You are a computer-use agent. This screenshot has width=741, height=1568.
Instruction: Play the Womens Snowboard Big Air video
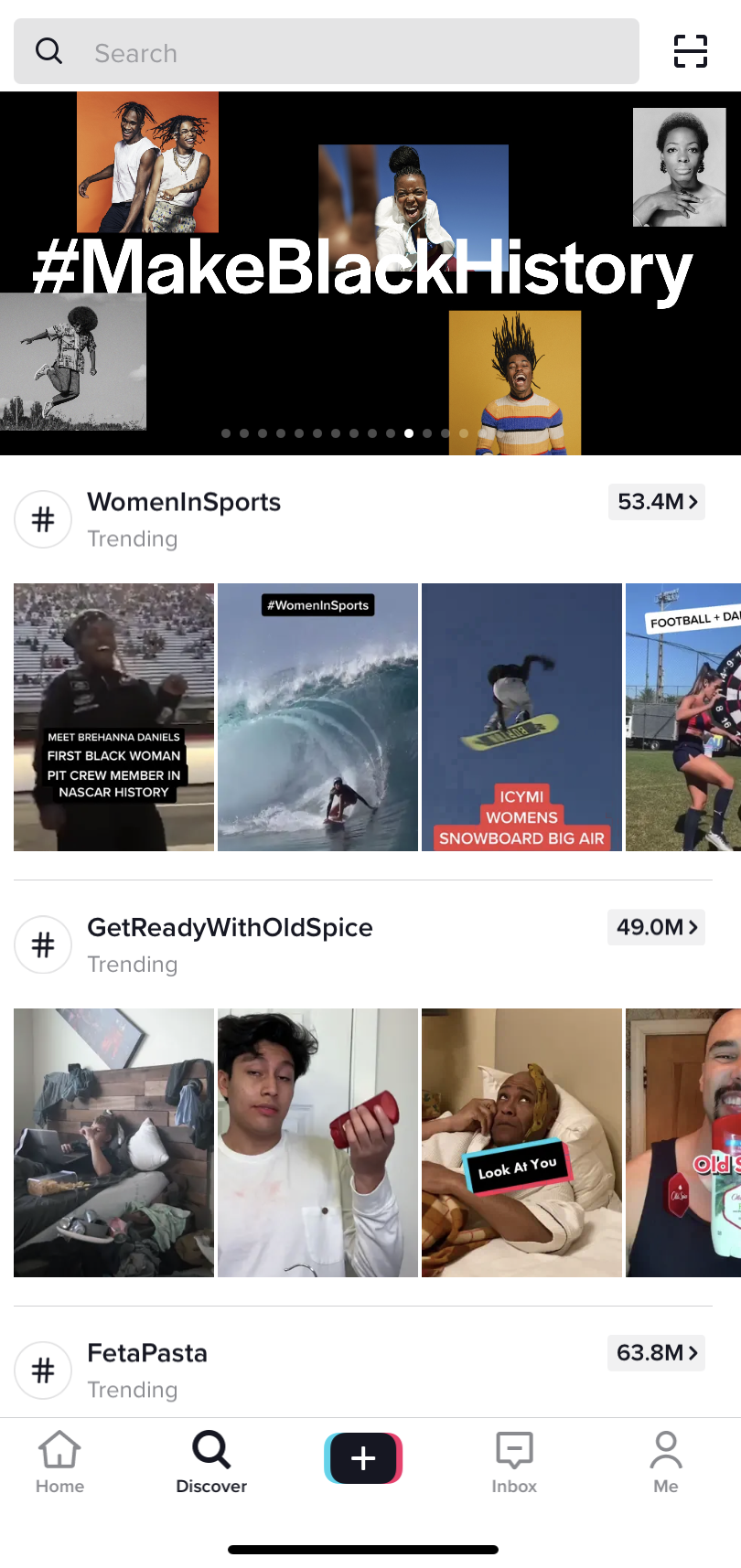[521, 717]
